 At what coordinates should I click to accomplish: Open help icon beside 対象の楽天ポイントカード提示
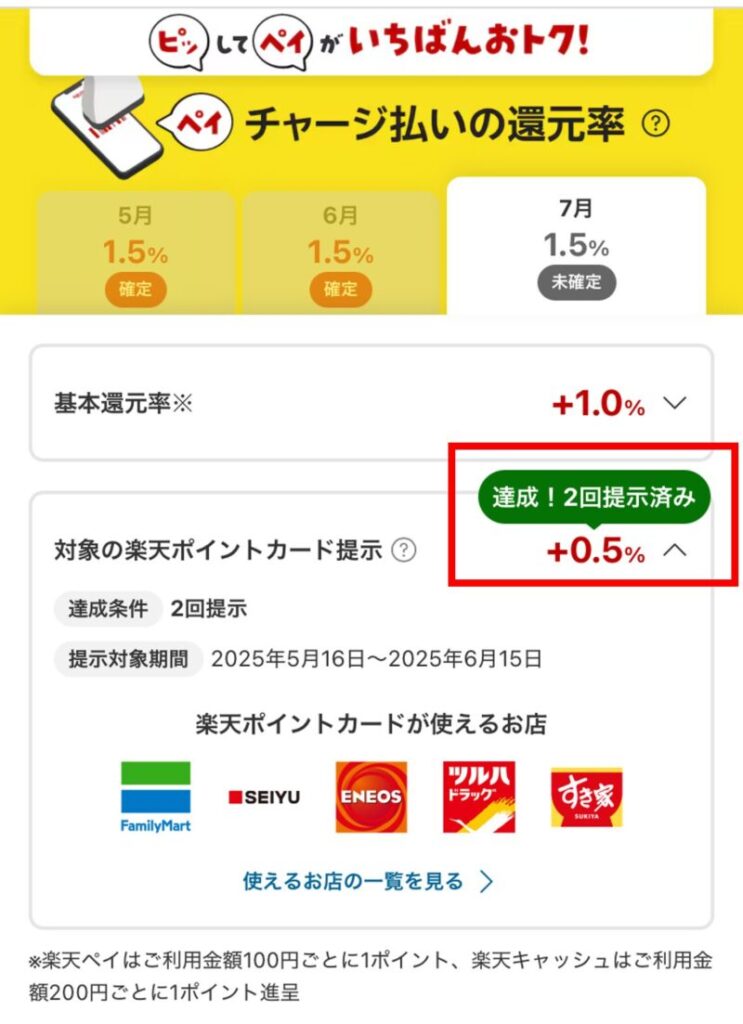pos(404,550)
